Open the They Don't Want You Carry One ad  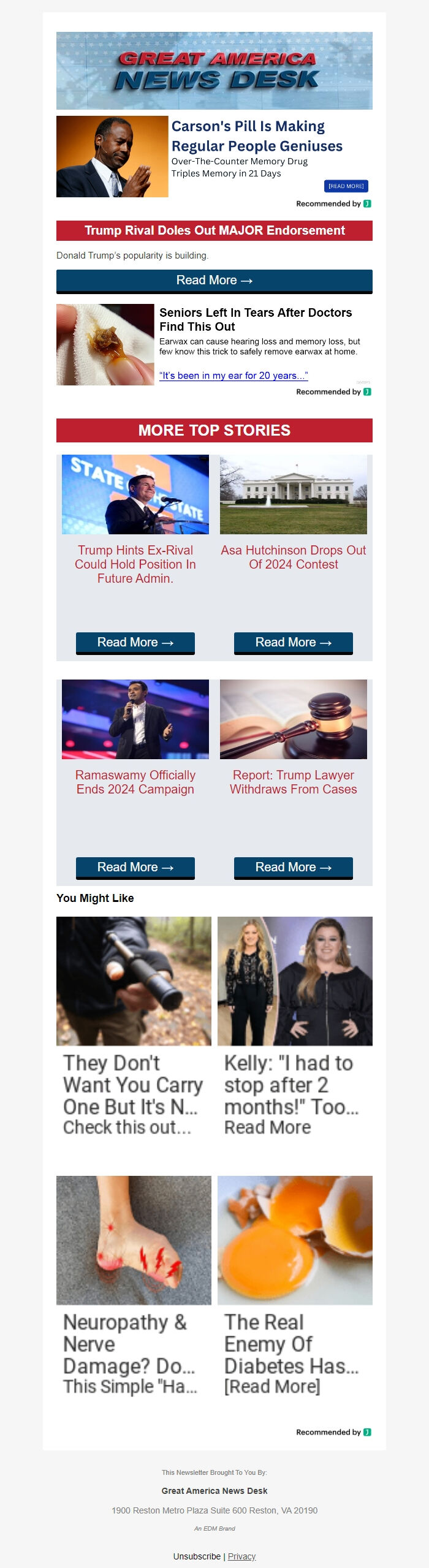pos(133,1085)
